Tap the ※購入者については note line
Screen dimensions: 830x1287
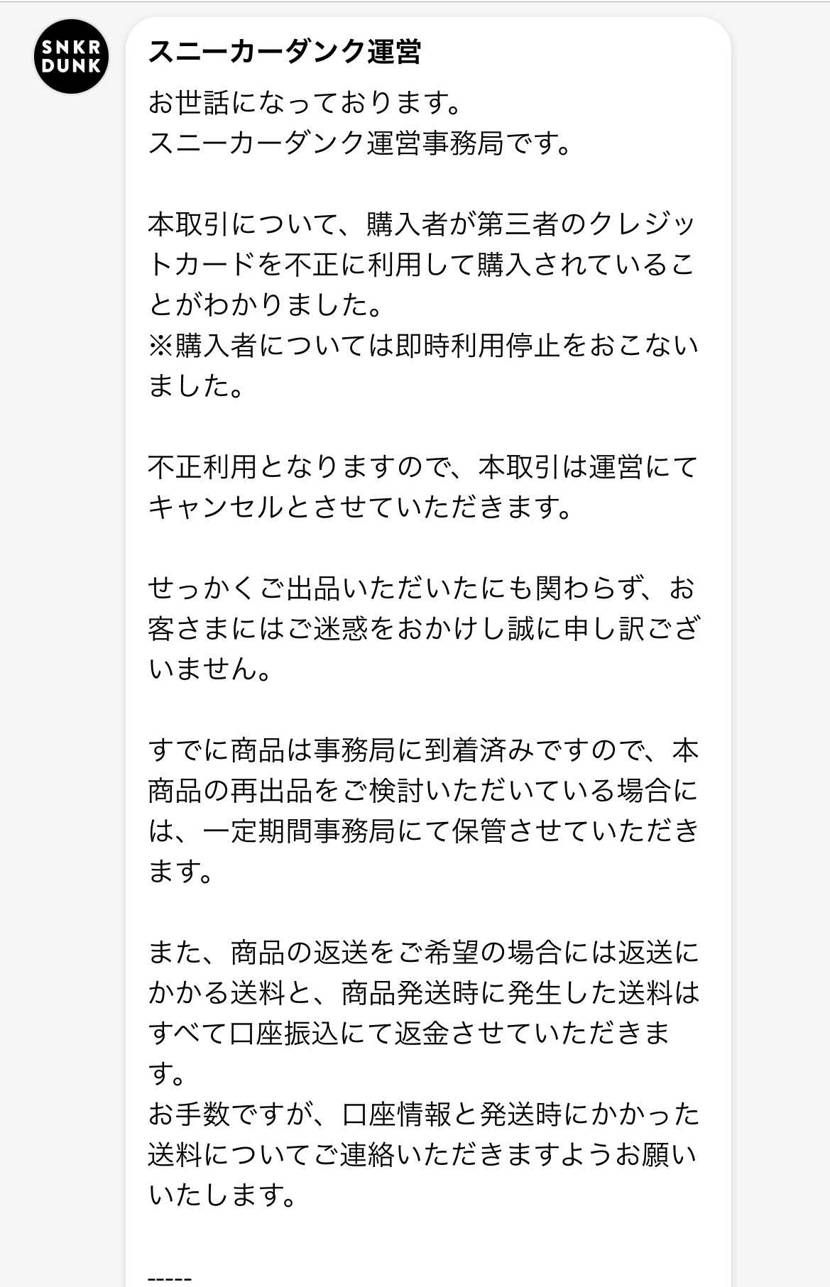point(420,345)
